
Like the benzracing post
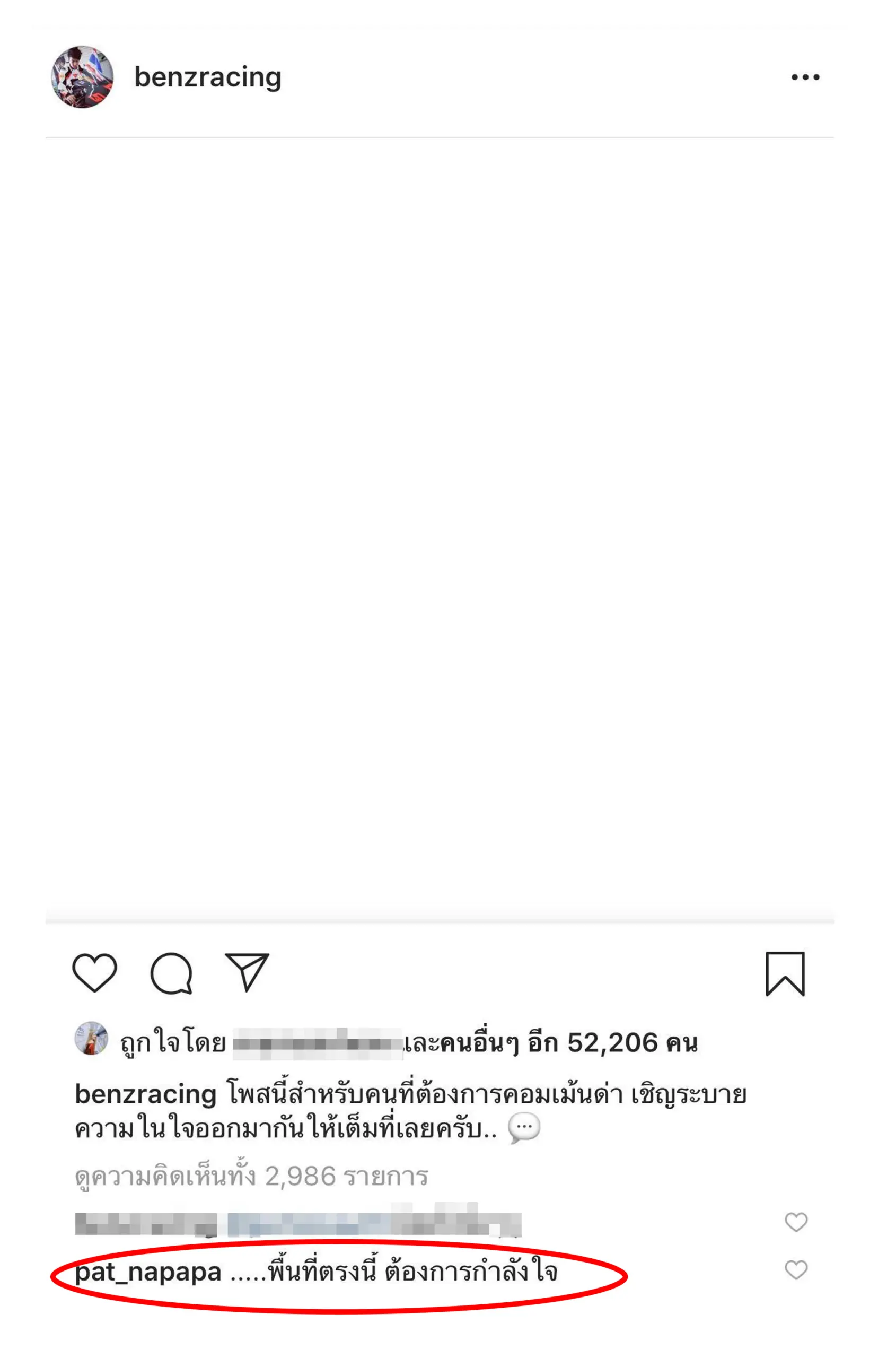coord(95,972)
